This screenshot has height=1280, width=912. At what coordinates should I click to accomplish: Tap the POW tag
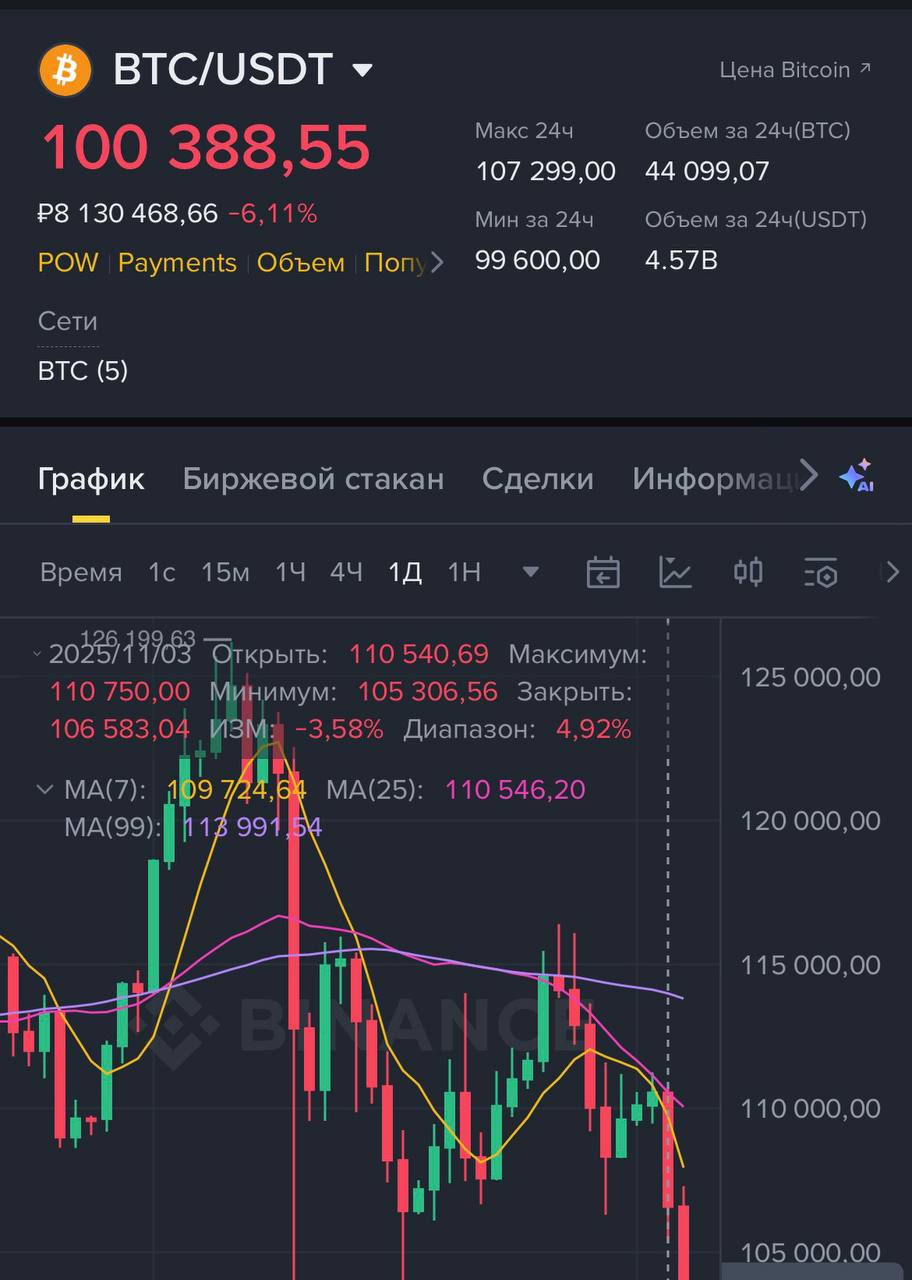coord(68,263)
